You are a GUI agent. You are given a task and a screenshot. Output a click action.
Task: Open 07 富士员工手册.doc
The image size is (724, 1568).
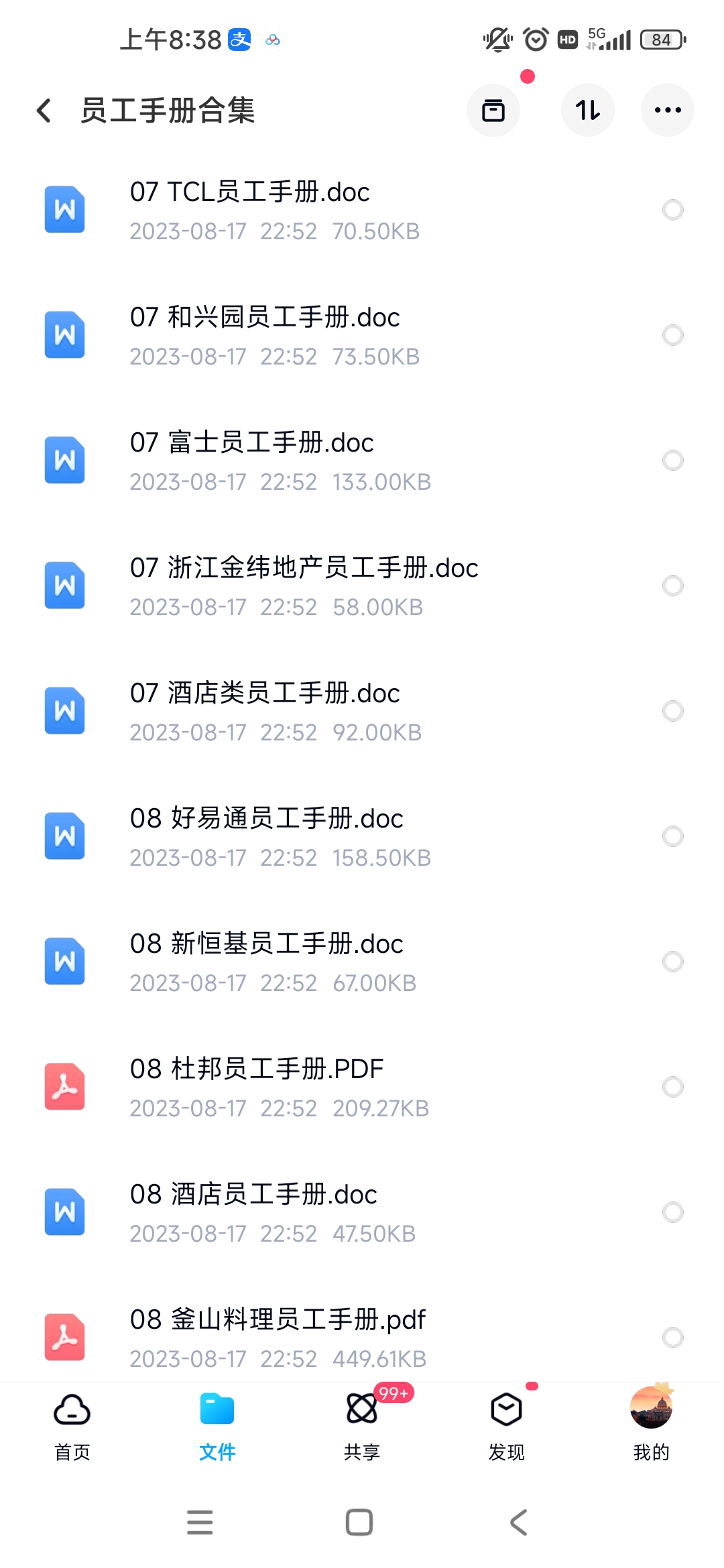tap(362, 461)
